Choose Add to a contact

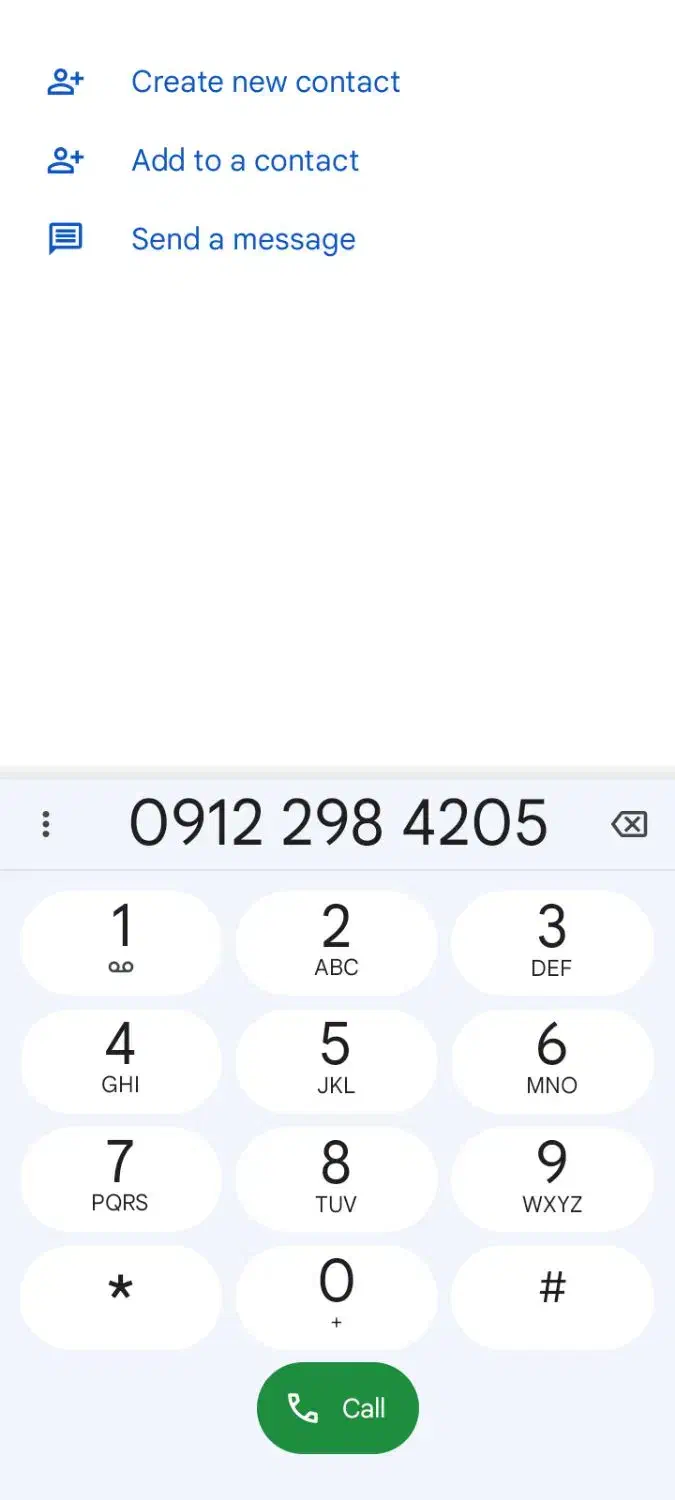(245, 160)
